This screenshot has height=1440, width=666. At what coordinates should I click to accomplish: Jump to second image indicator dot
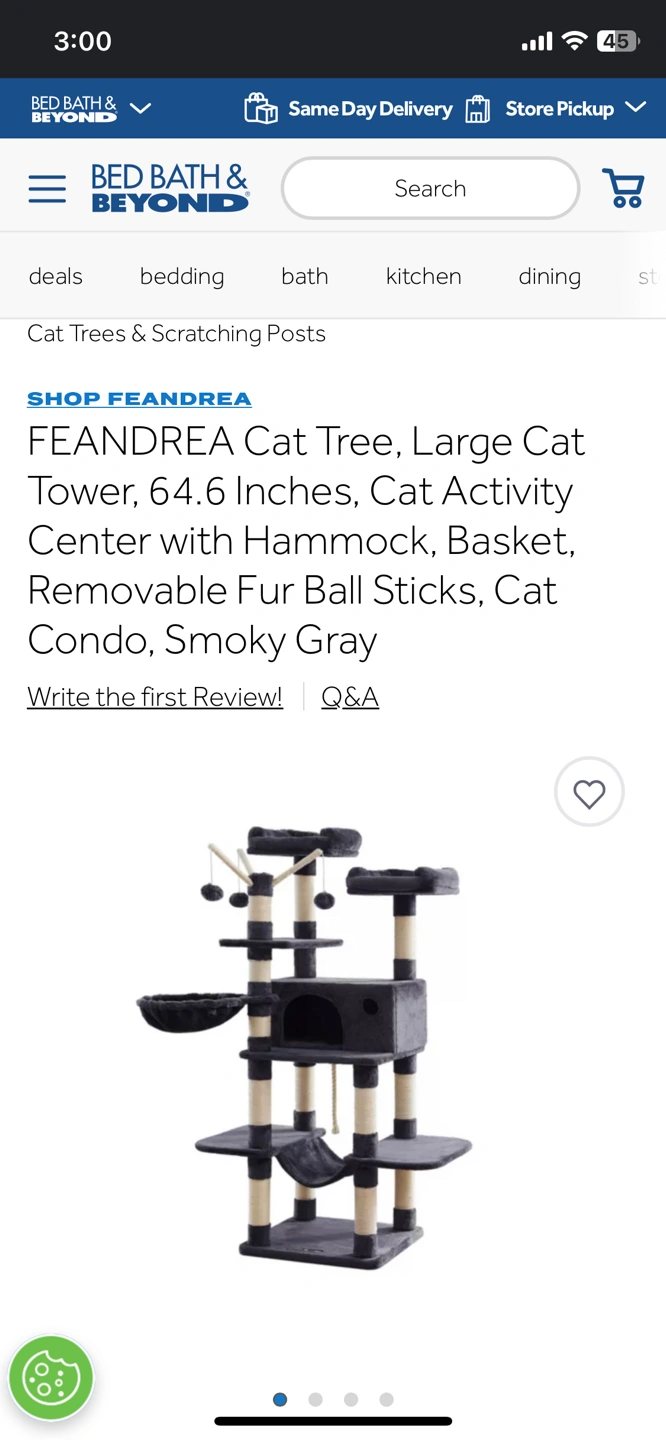[315, 1399]
